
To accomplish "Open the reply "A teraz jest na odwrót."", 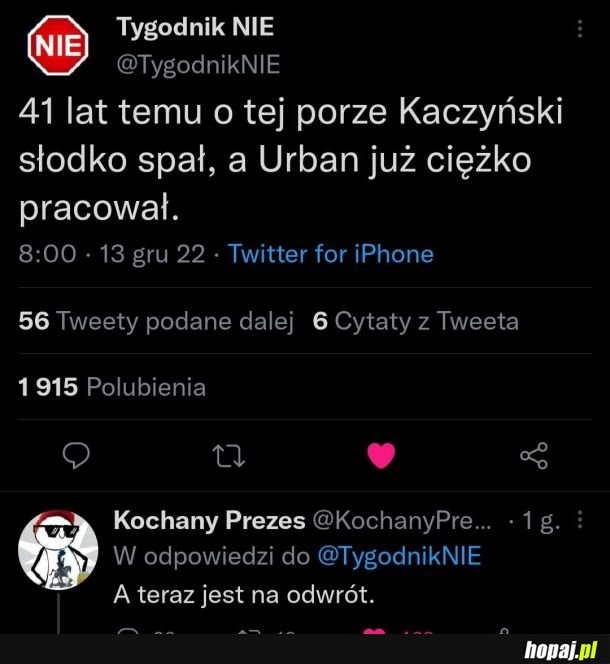I will 243,594.
